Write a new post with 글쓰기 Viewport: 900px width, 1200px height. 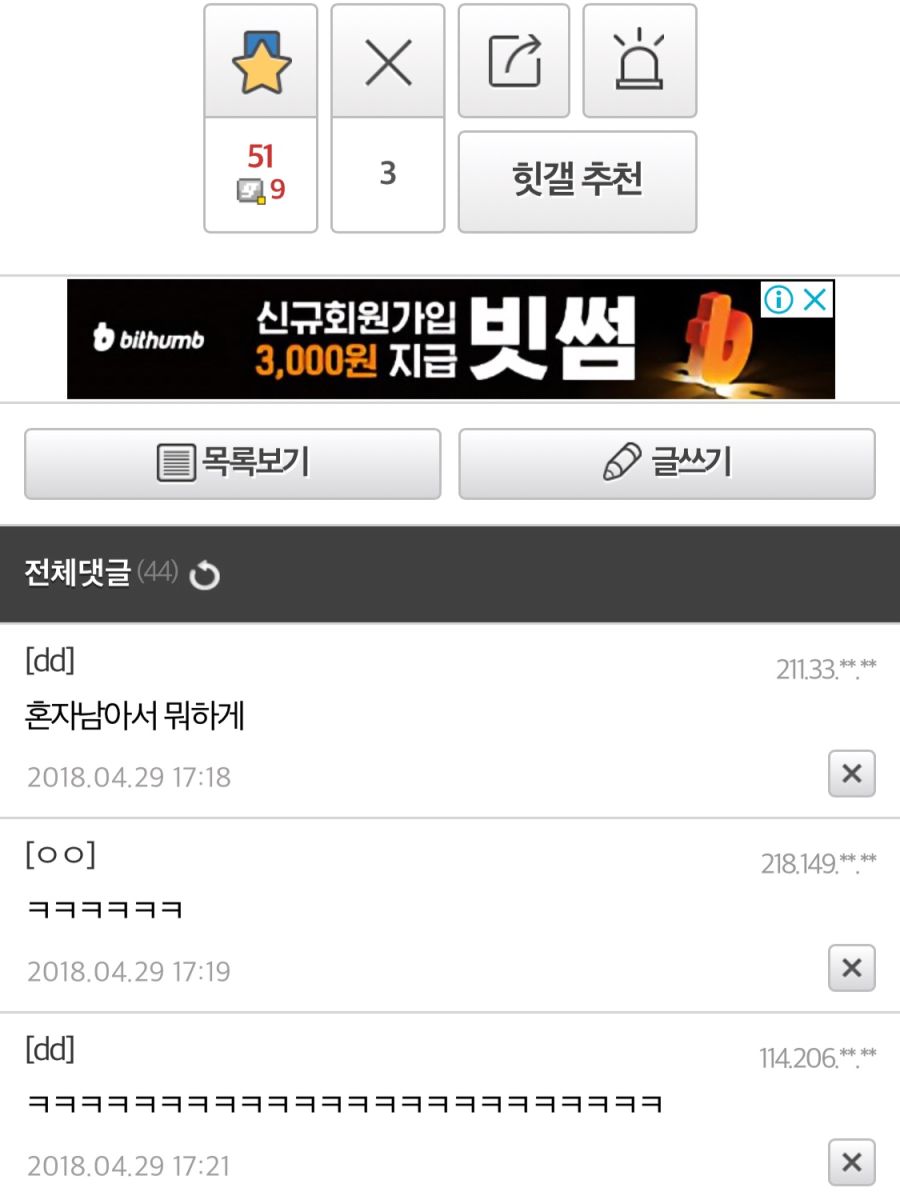[667, 464]
